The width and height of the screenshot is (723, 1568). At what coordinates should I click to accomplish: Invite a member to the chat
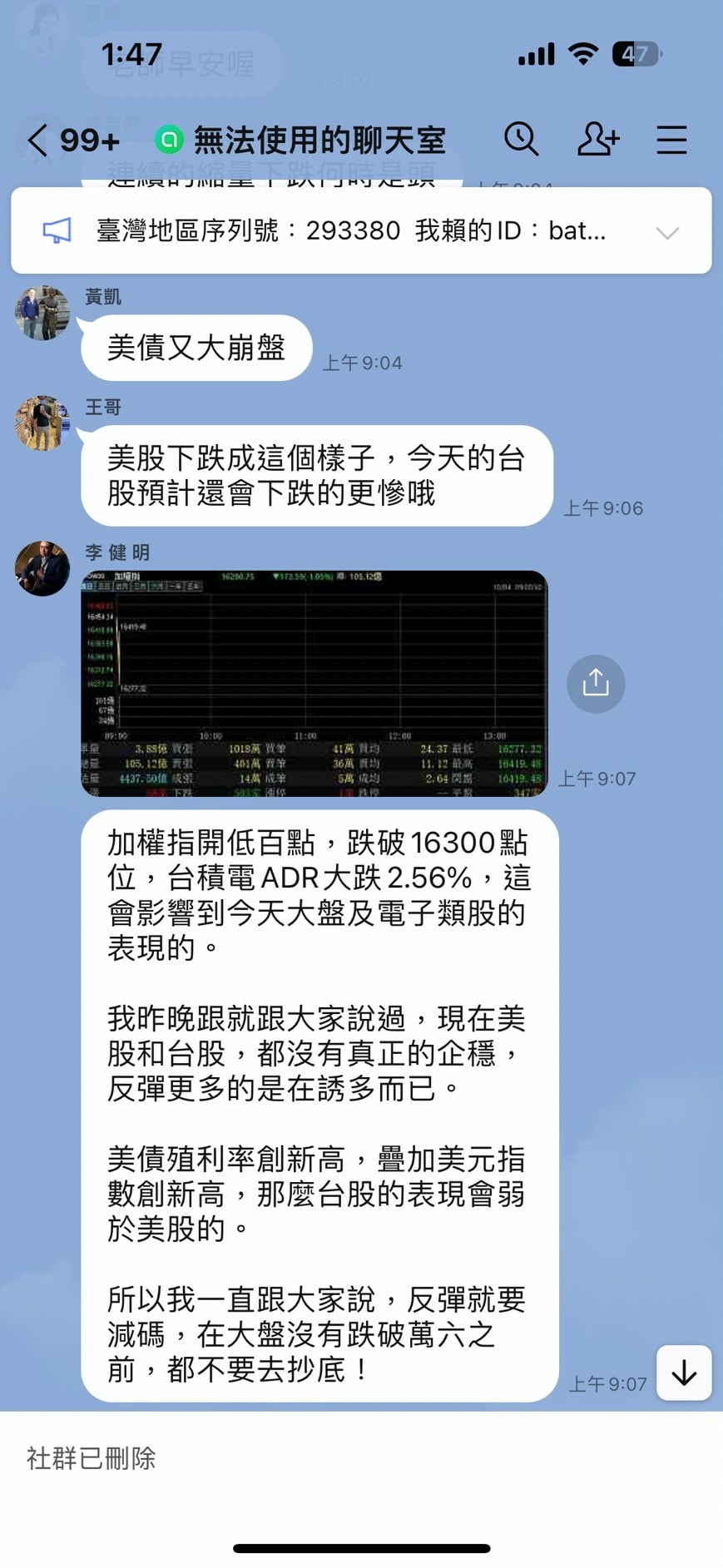click(x=597, y=140)
